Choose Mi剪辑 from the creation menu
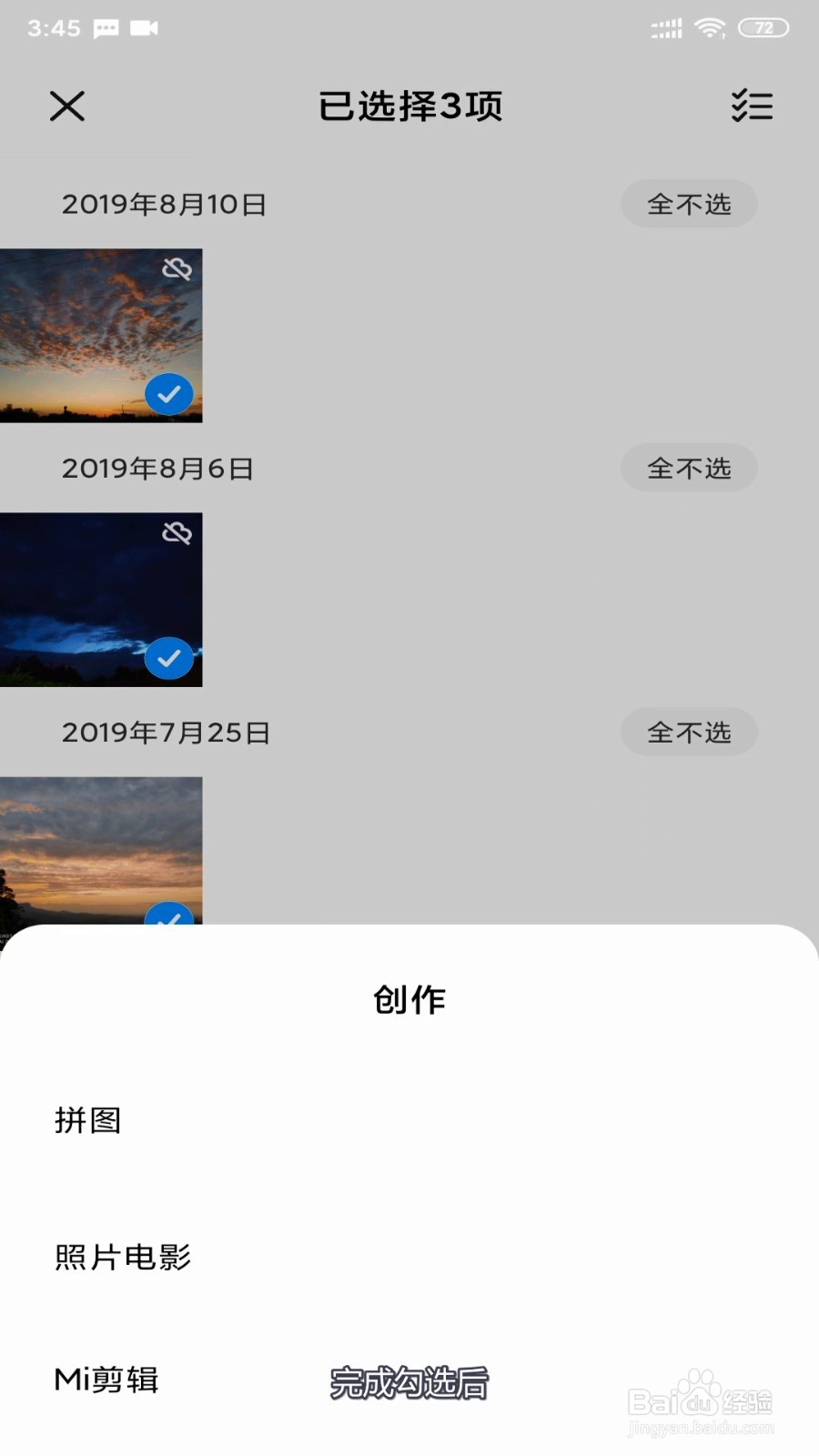This screenshot has width=819, height=1456. 106,1379
